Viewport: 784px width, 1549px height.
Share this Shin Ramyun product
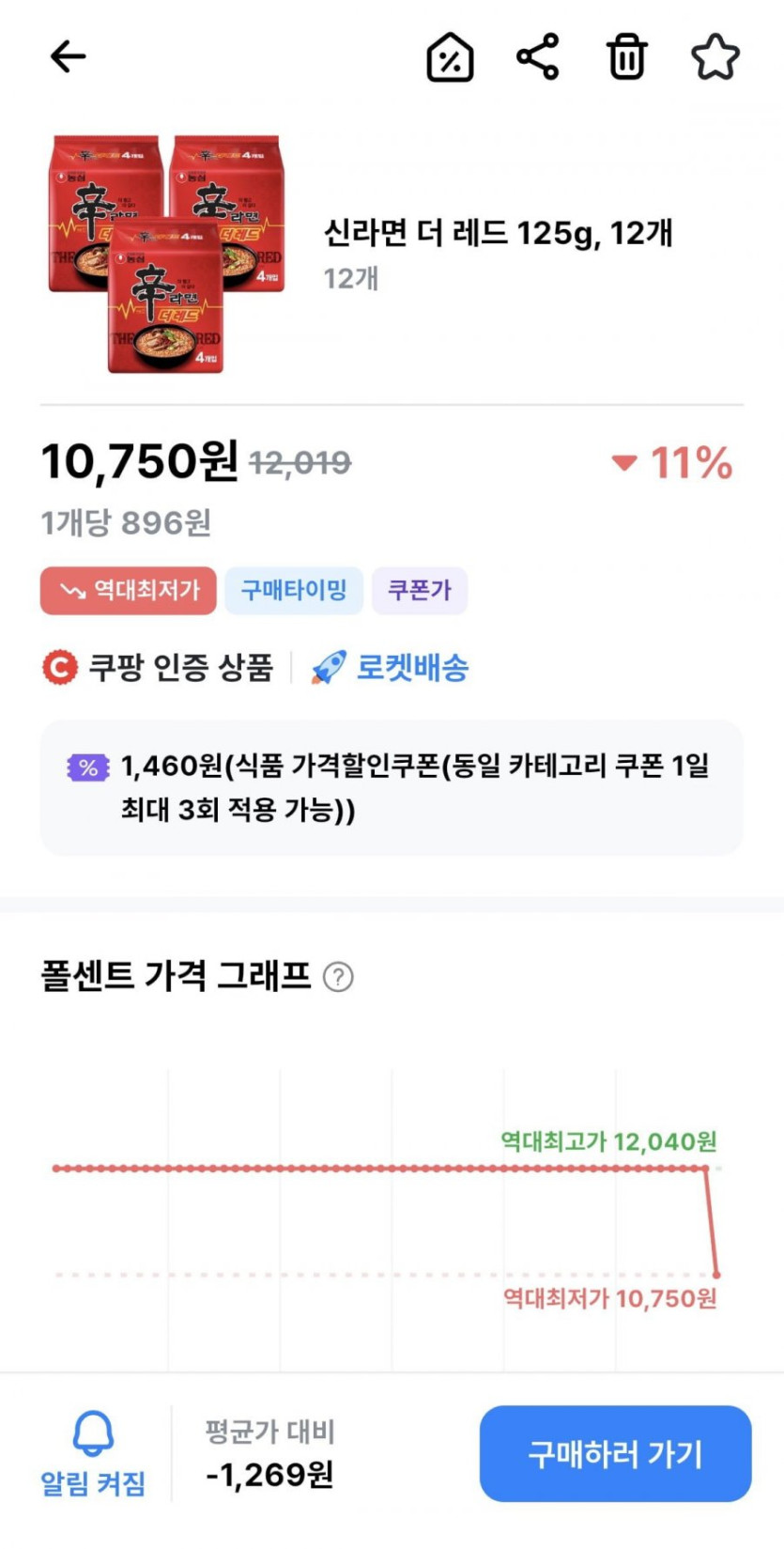point(538,56)
